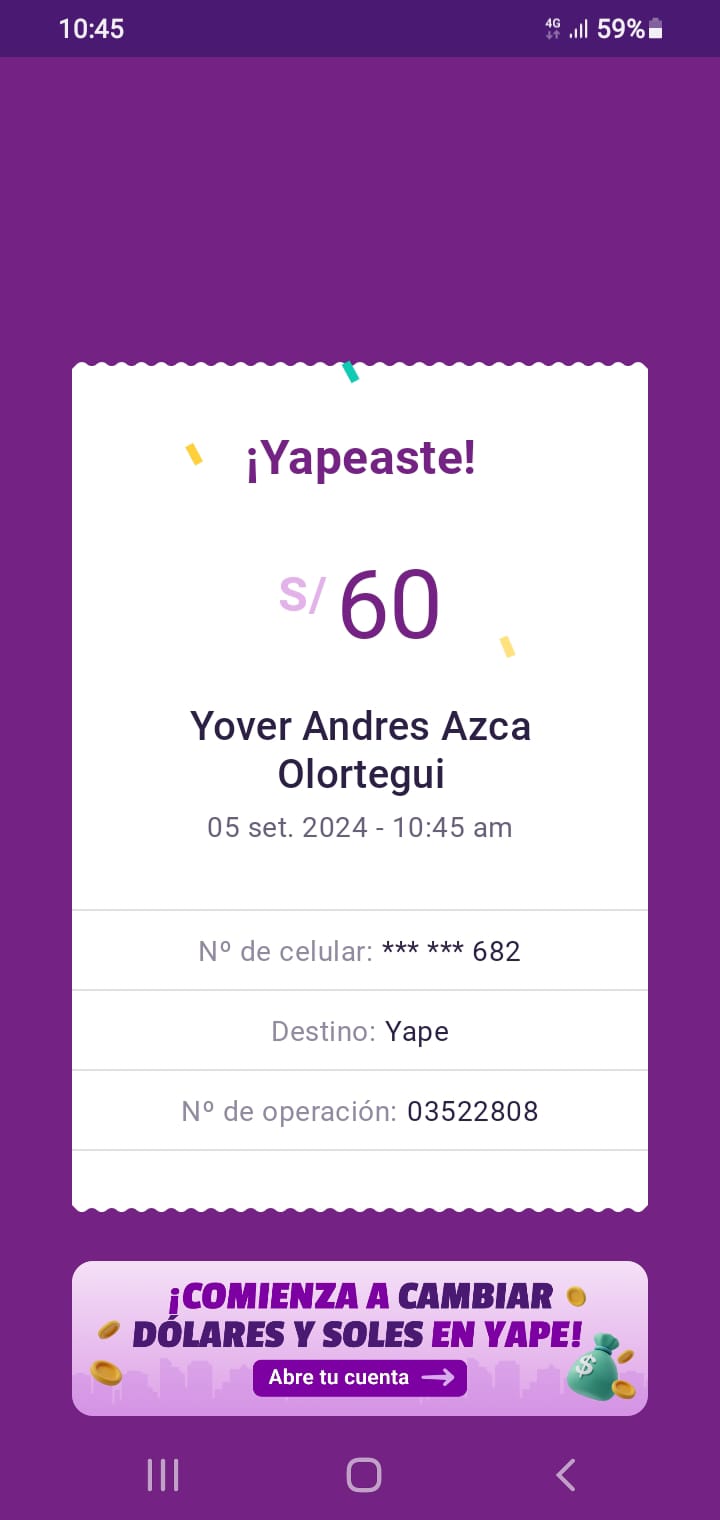Open the recent apps view

(163, 1475)
